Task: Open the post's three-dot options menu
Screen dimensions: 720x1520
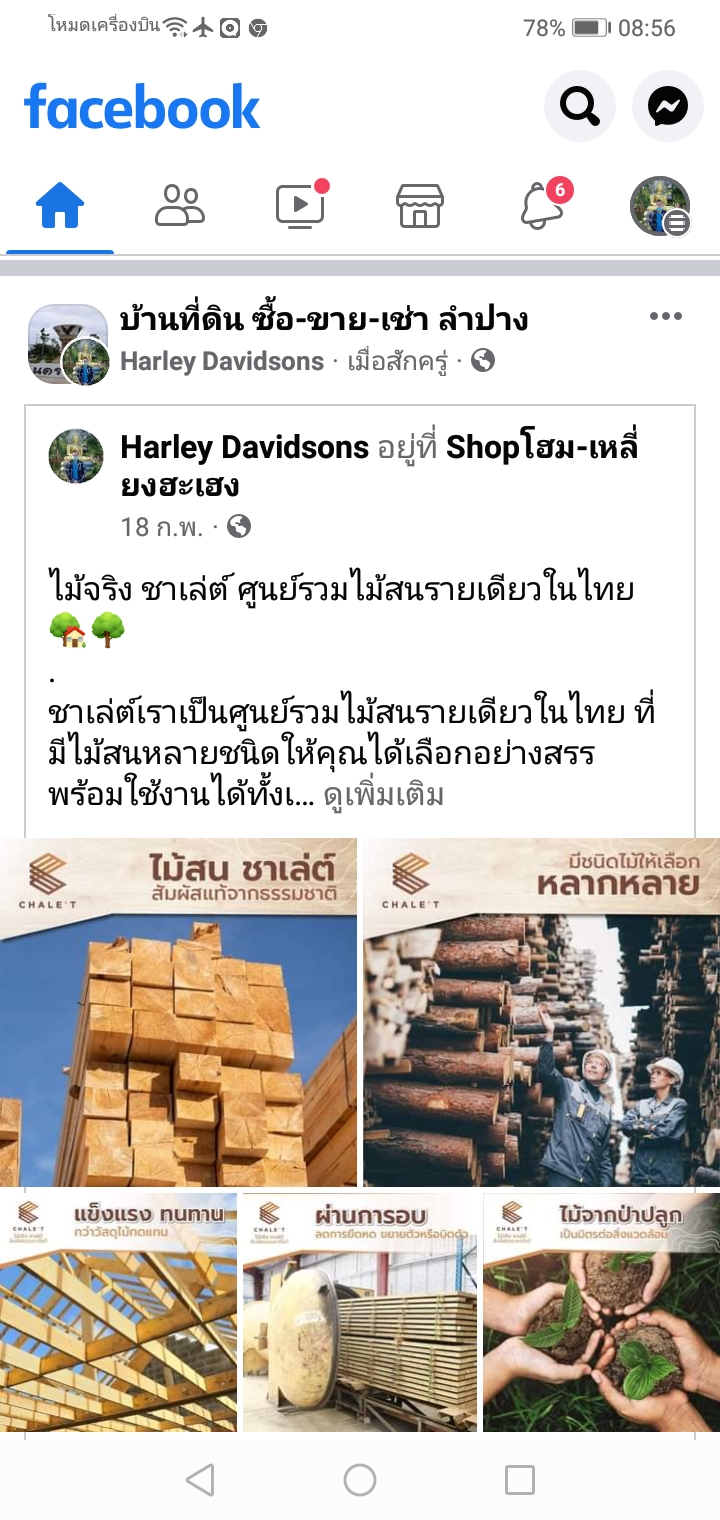Action: point(665,317)
